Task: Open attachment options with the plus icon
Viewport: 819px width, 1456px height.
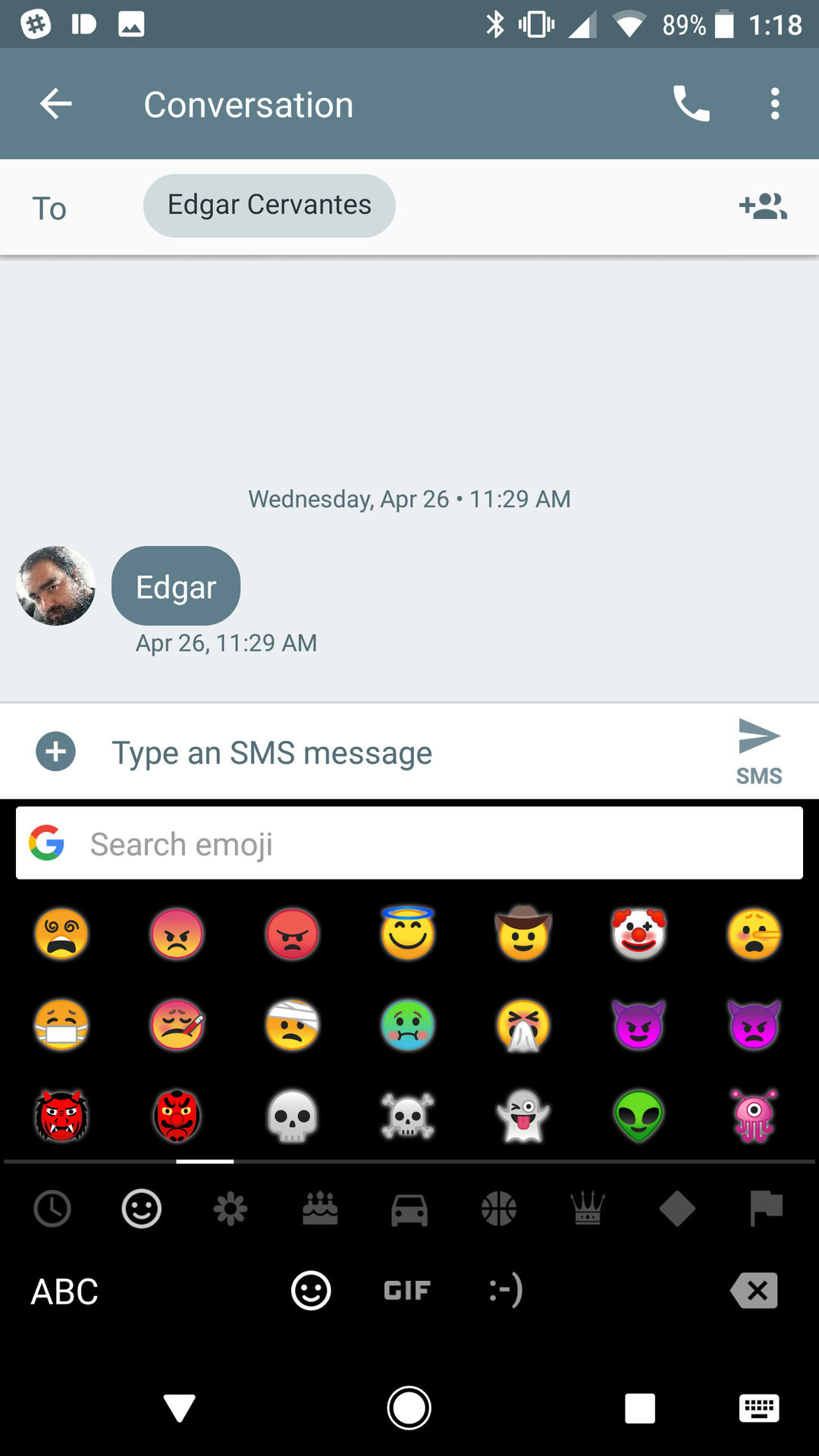Action: 56,752
